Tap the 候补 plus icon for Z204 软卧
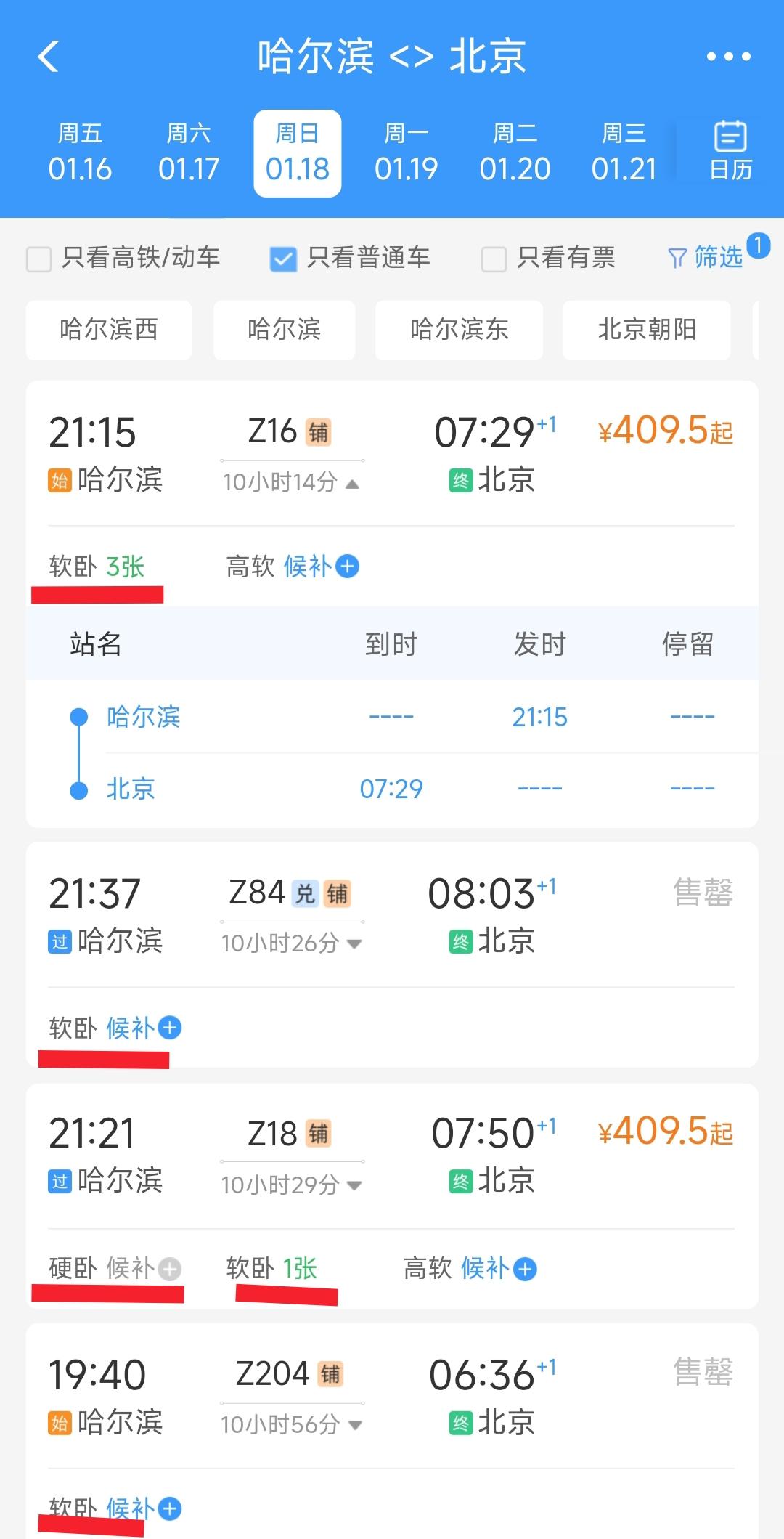 tap(169, 1508)
